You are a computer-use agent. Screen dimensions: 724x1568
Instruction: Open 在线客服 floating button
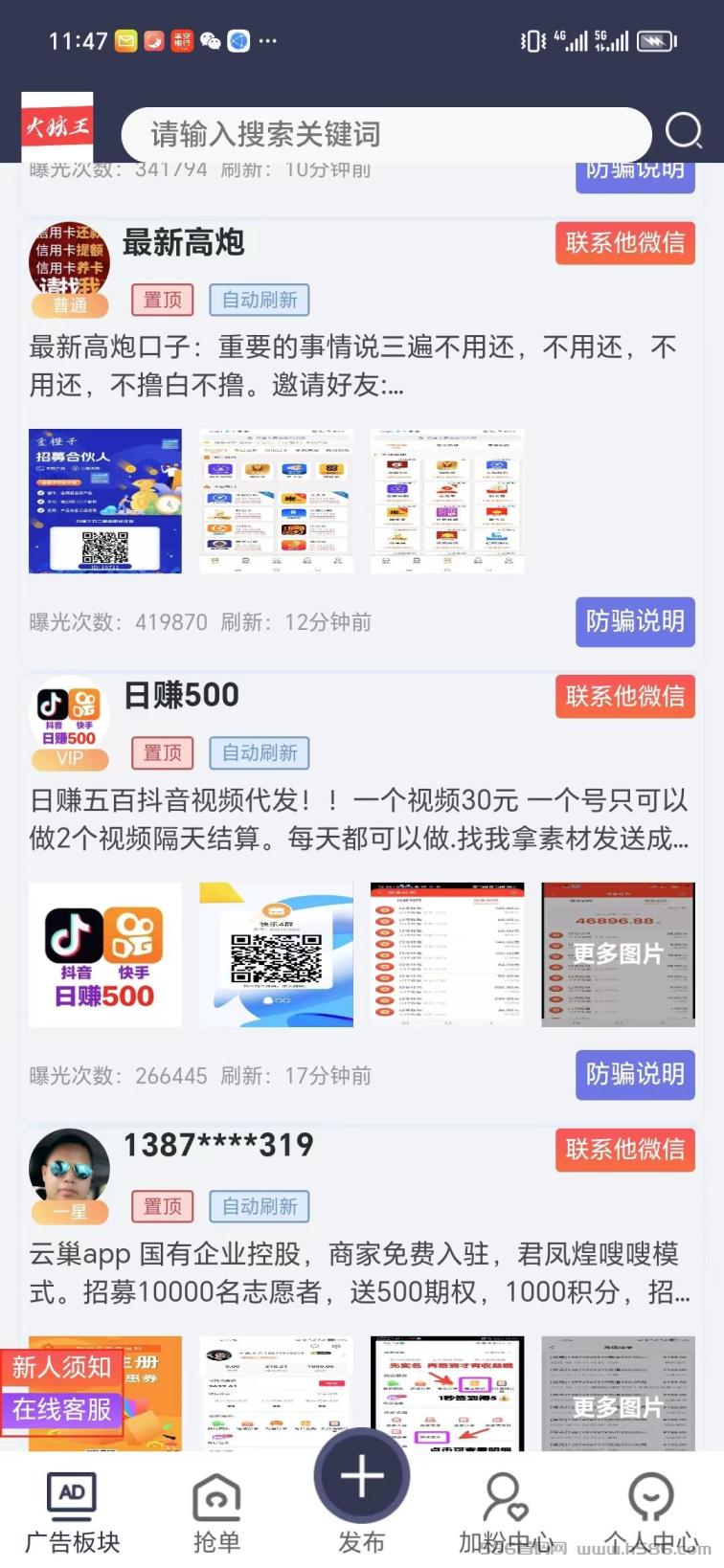pos(61,1409)
